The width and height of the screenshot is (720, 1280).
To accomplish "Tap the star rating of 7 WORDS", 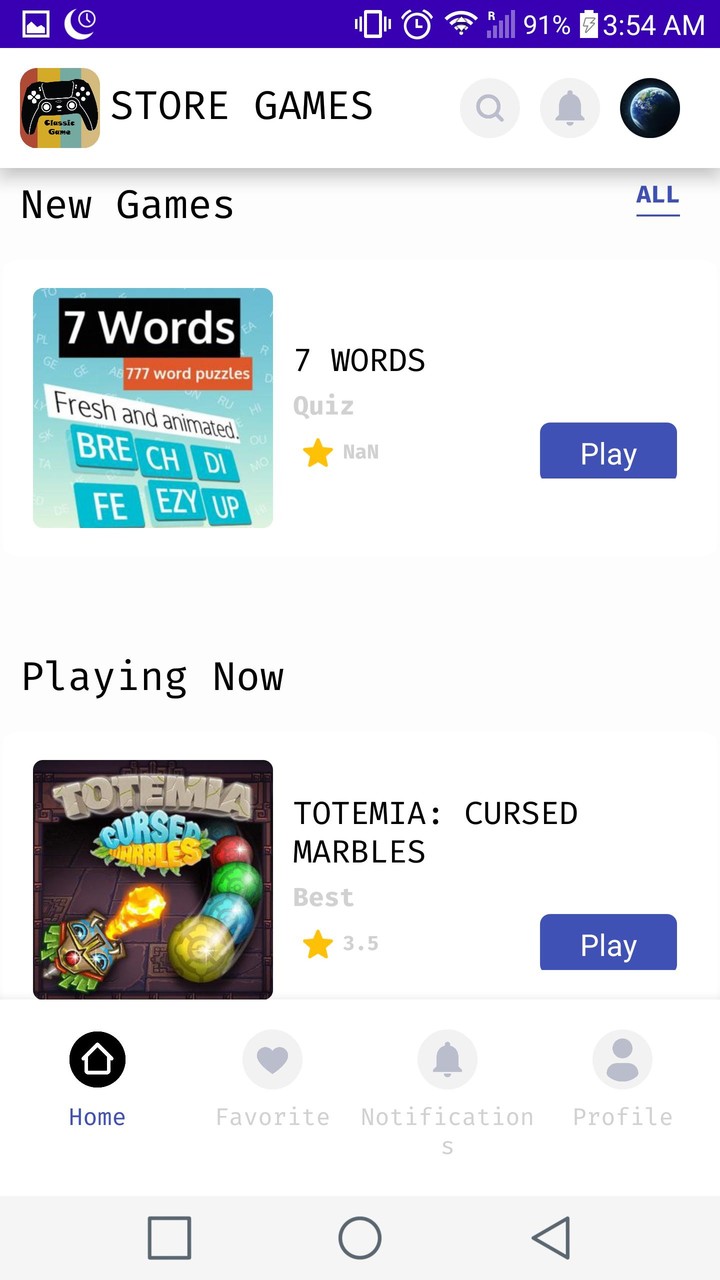I will click(x=318, y=452).
